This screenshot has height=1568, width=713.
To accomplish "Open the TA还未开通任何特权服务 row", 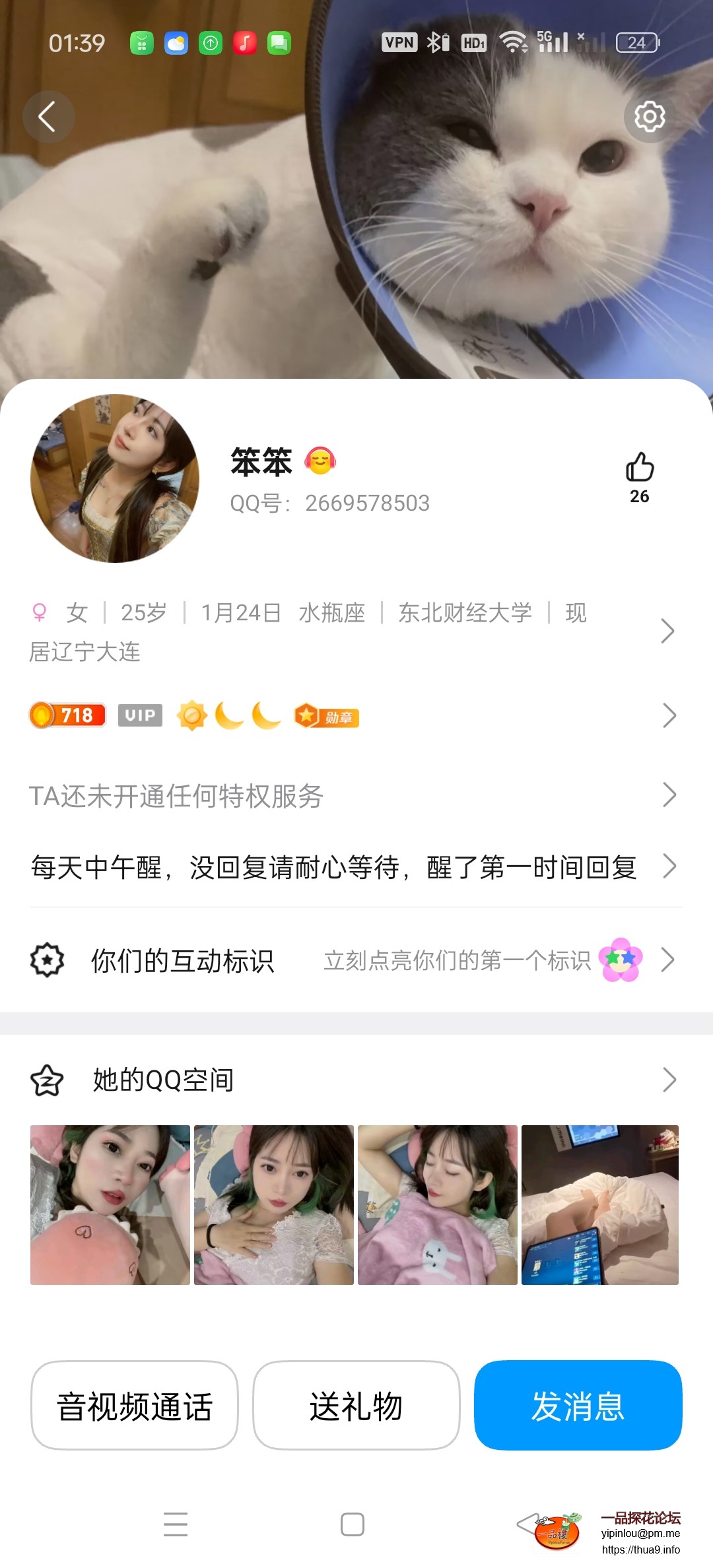I will (350, 796).
